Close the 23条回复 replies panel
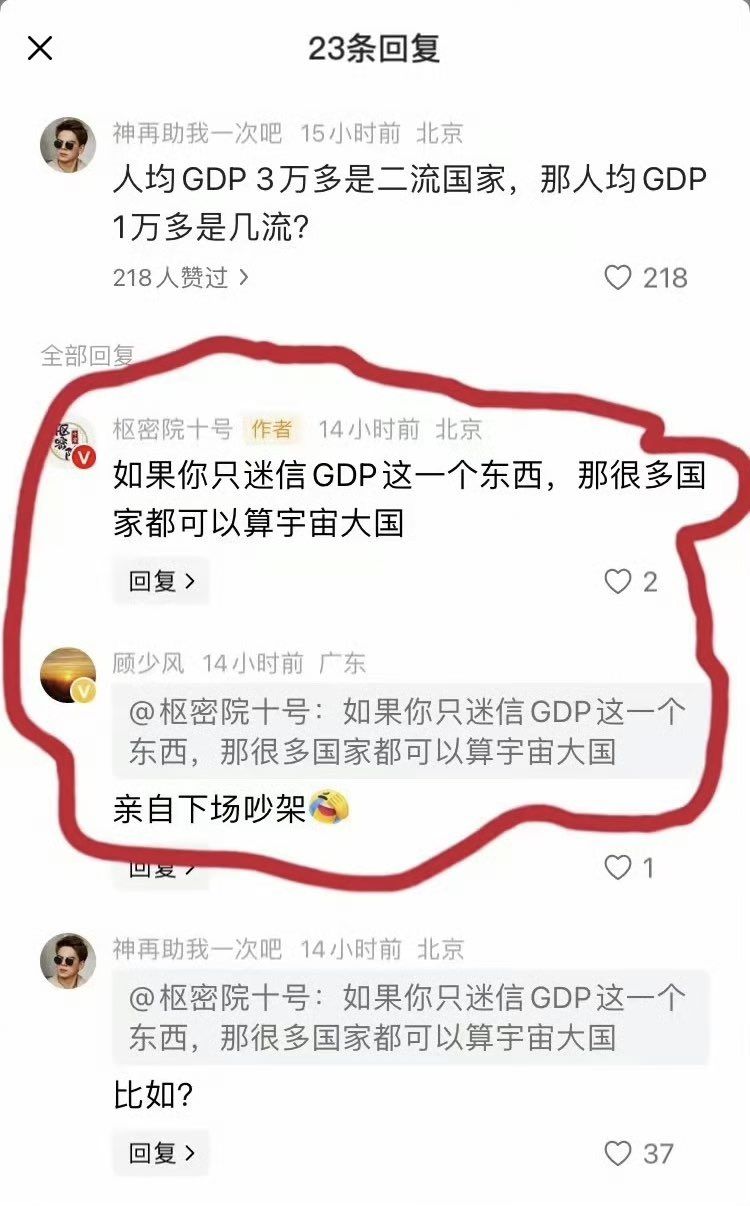 40,47
